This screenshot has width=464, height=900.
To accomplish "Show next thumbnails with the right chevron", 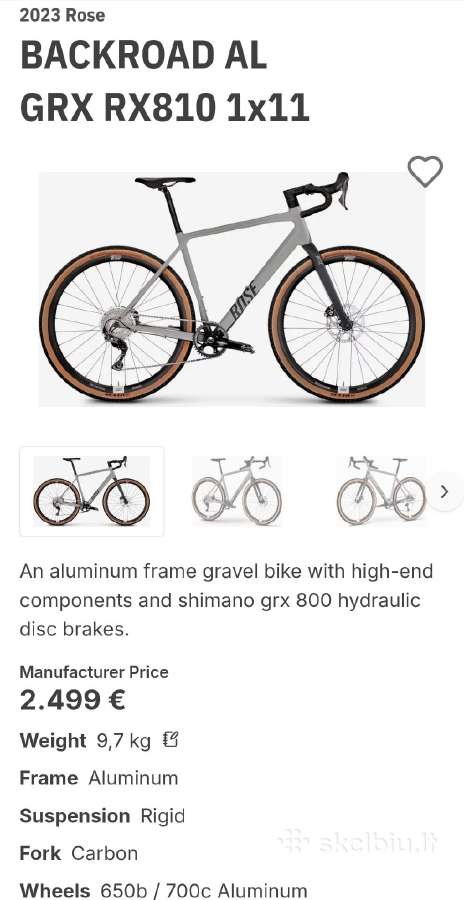I will coord(444,491).
